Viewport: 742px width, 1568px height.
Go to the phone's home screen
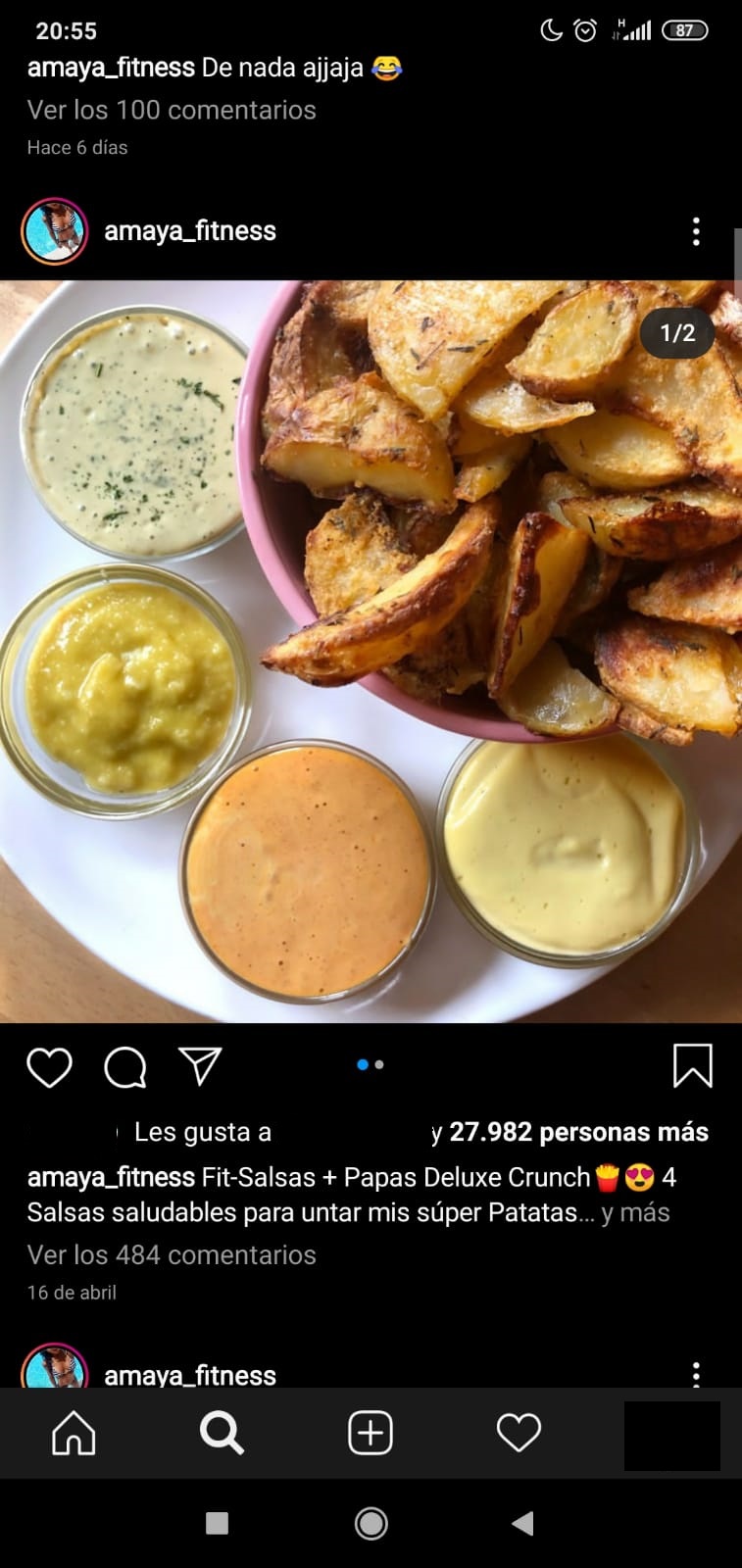click(371, 1523)
